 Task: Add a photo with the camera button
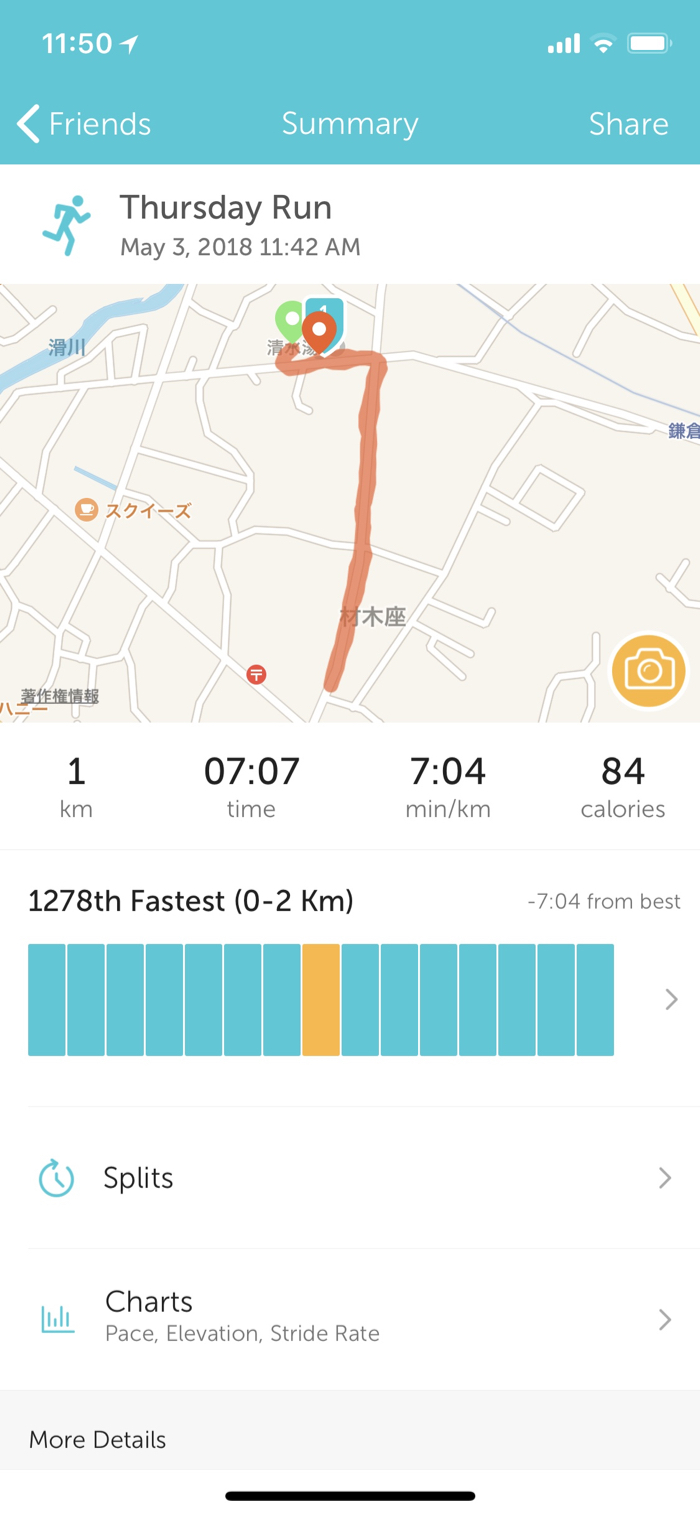tap(649, 670)
